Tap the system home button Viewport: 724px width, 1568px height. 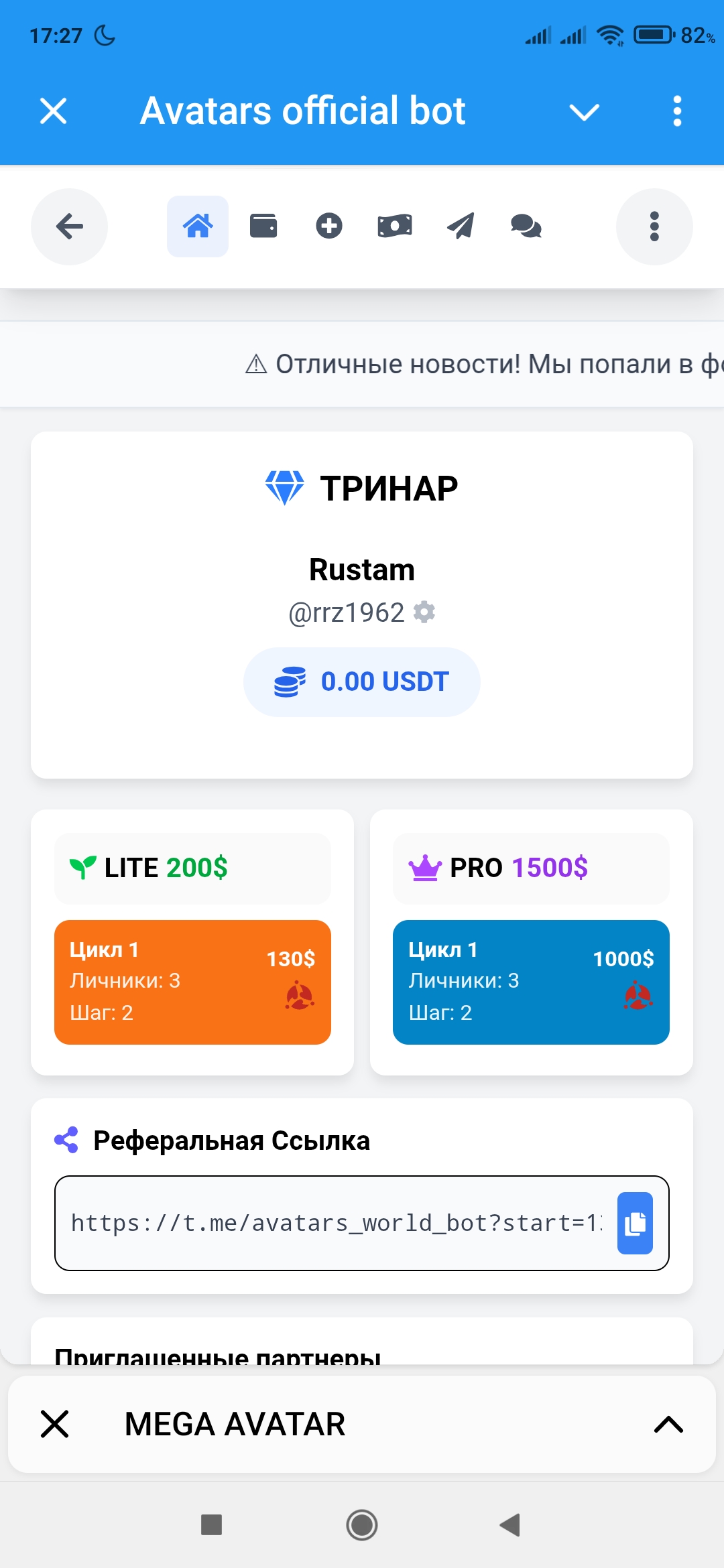(362, 1525)
